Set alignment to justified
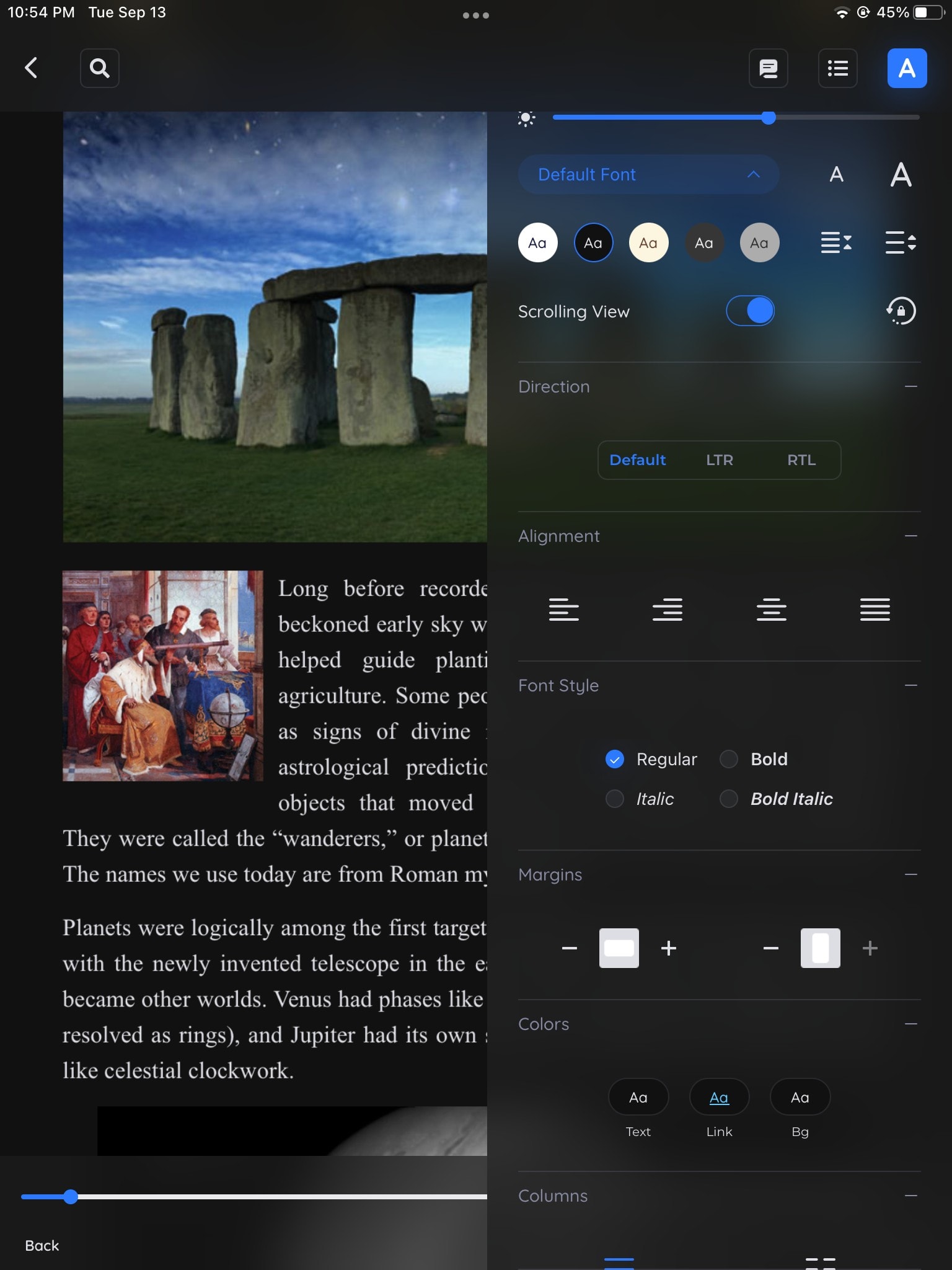 [x=875, y=610]
